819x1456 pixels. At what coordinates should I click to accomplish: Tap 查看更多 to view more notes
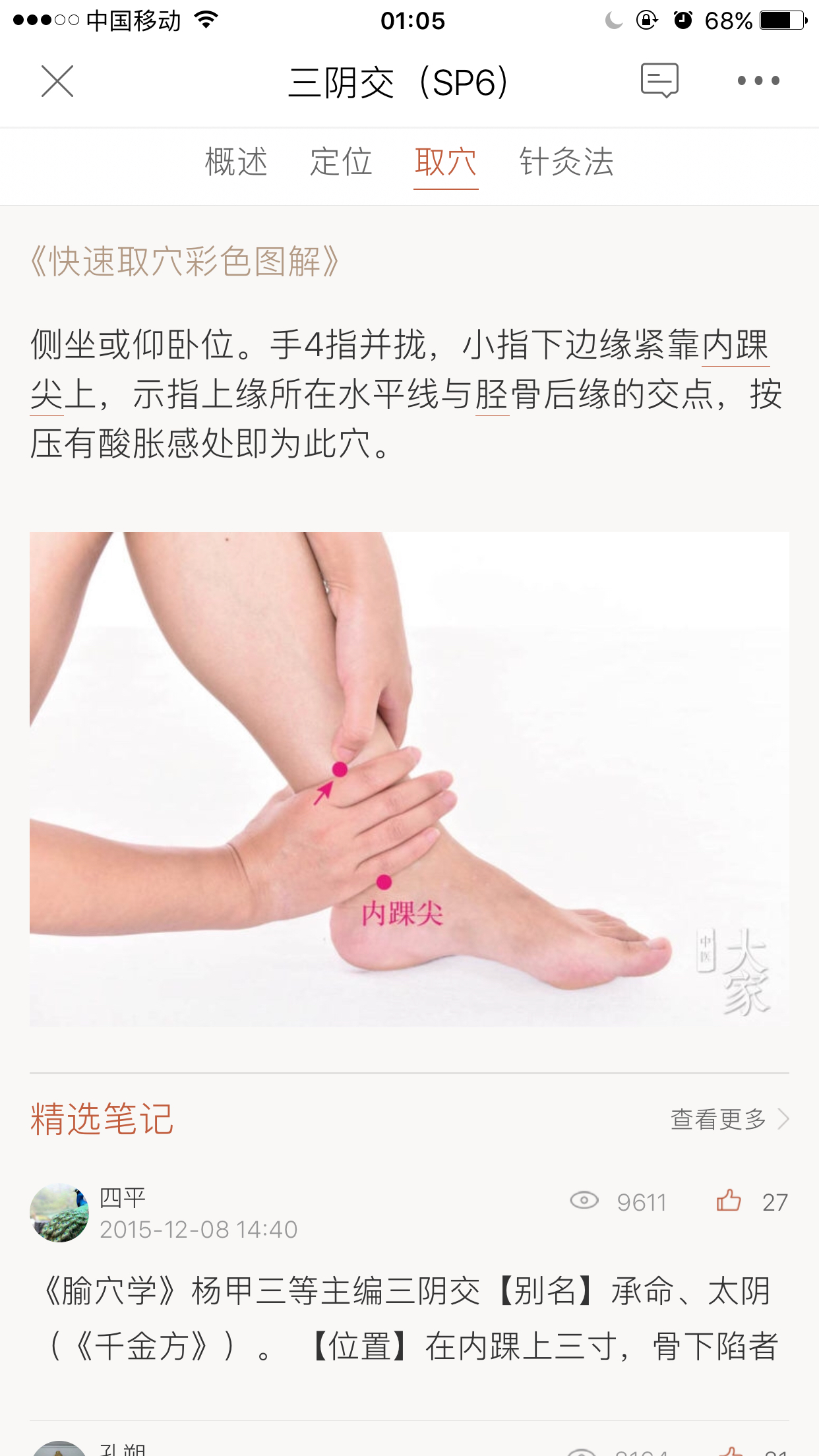pyautogui.click(x=729, y=1119)
